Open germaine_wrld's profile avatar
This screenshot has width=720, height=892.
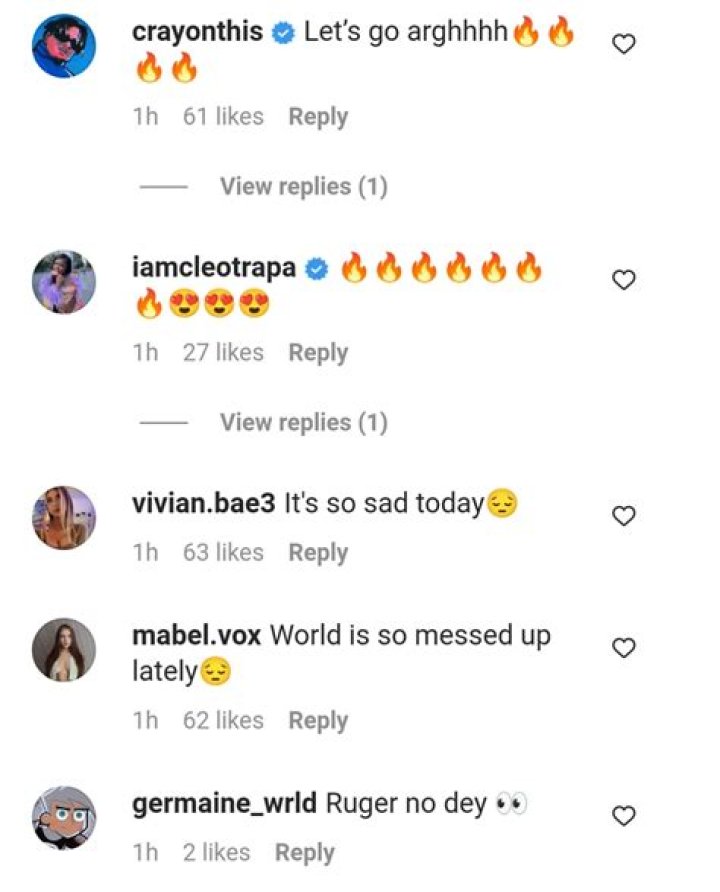63,817
